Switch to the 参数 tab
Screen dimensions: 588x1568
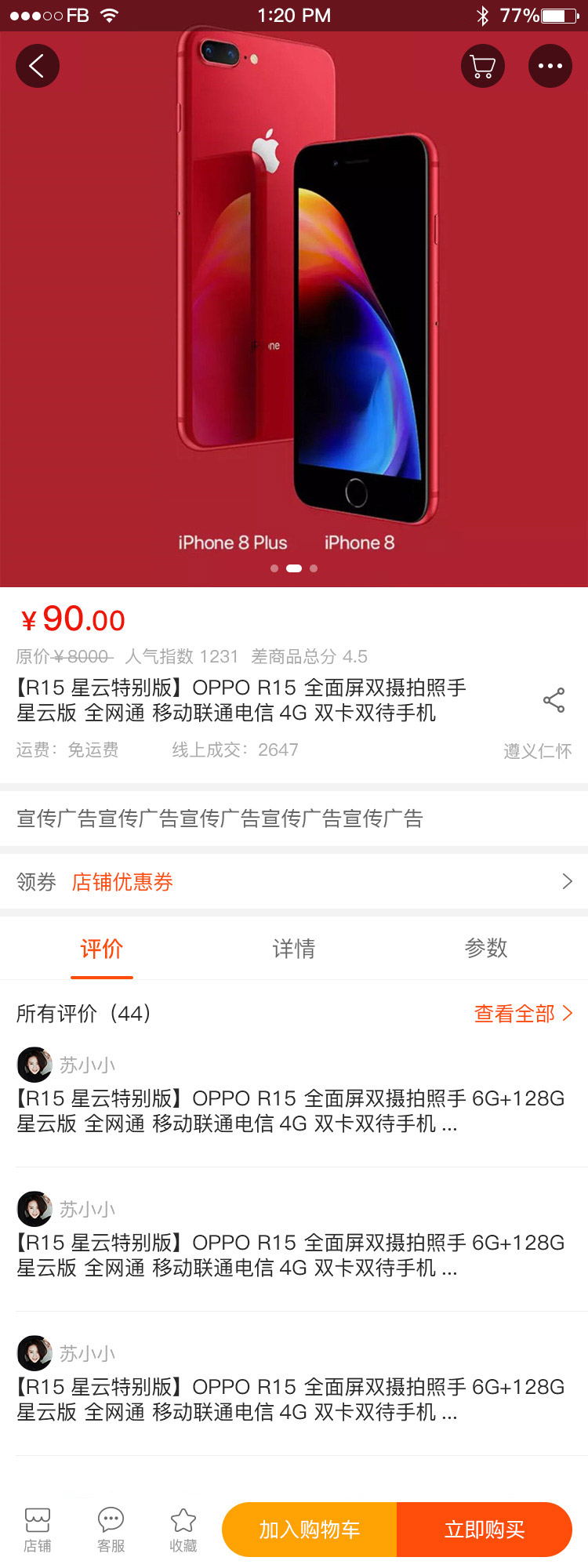pyautogui.click(x=486, y=949)
